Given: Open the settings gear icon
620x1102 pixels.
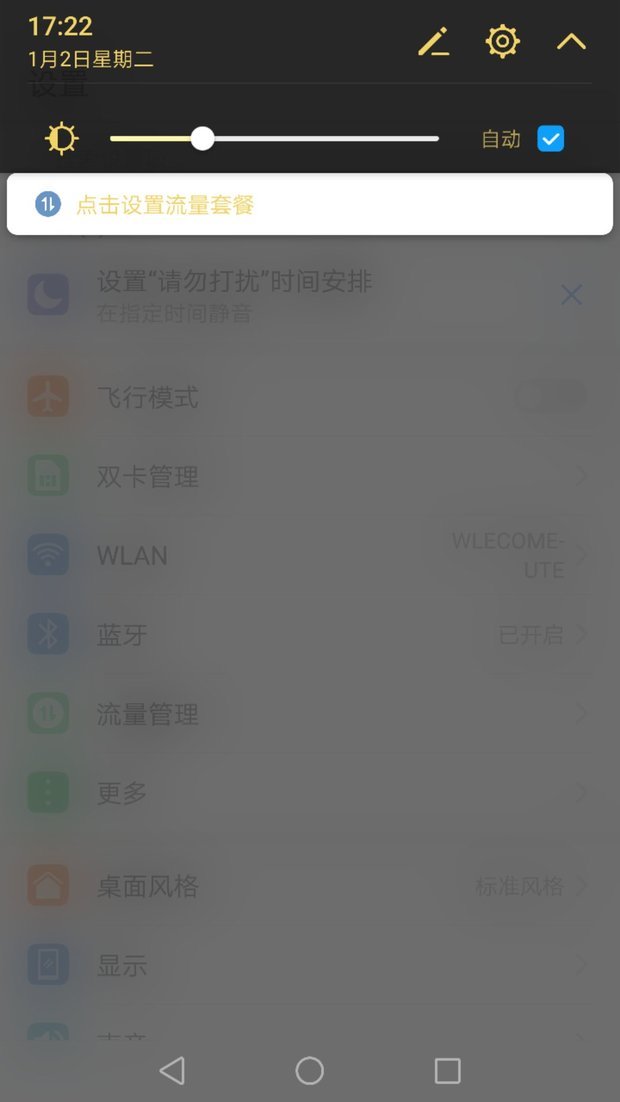Looking at the screenshot, I should [502, 42].
